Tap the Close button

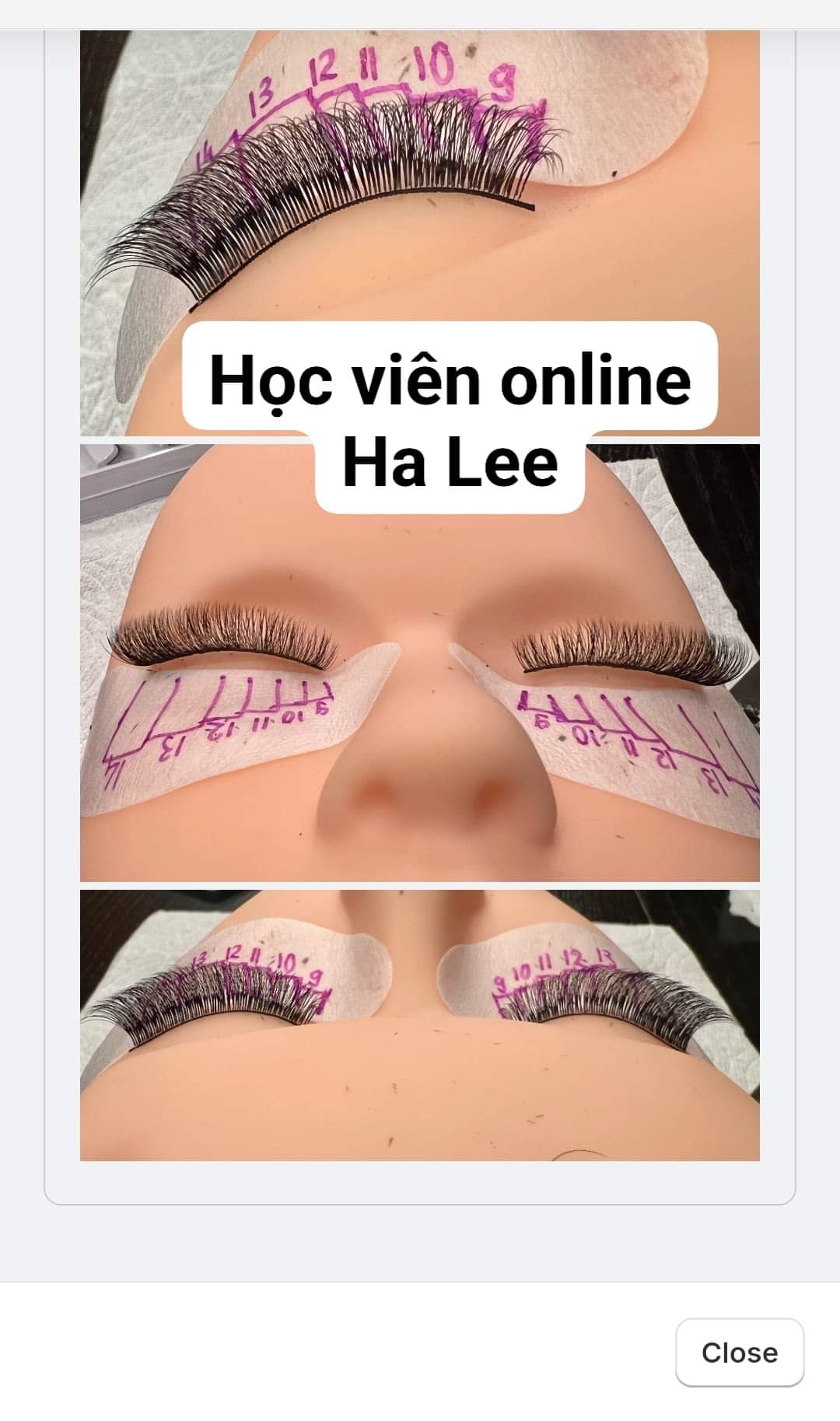pos(739,1353)
